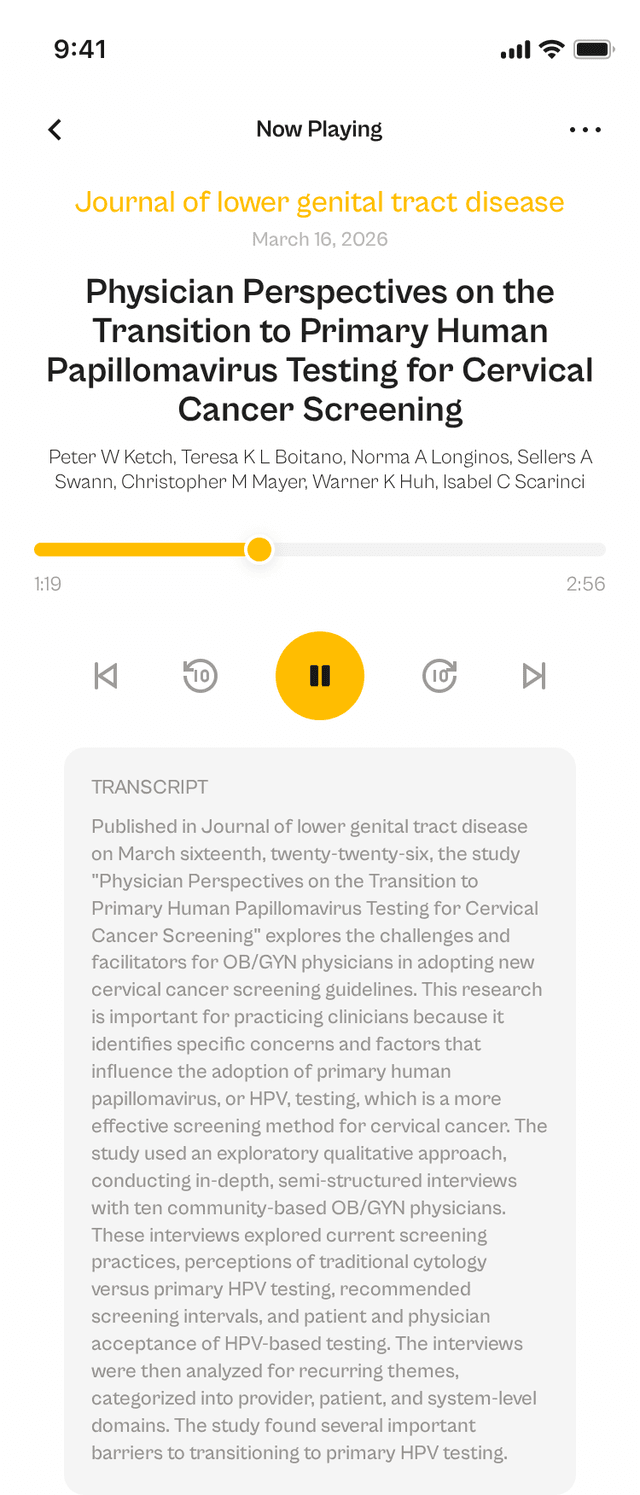Open the three-dot more options menu
640x1495 pixels.
point(585,129)
